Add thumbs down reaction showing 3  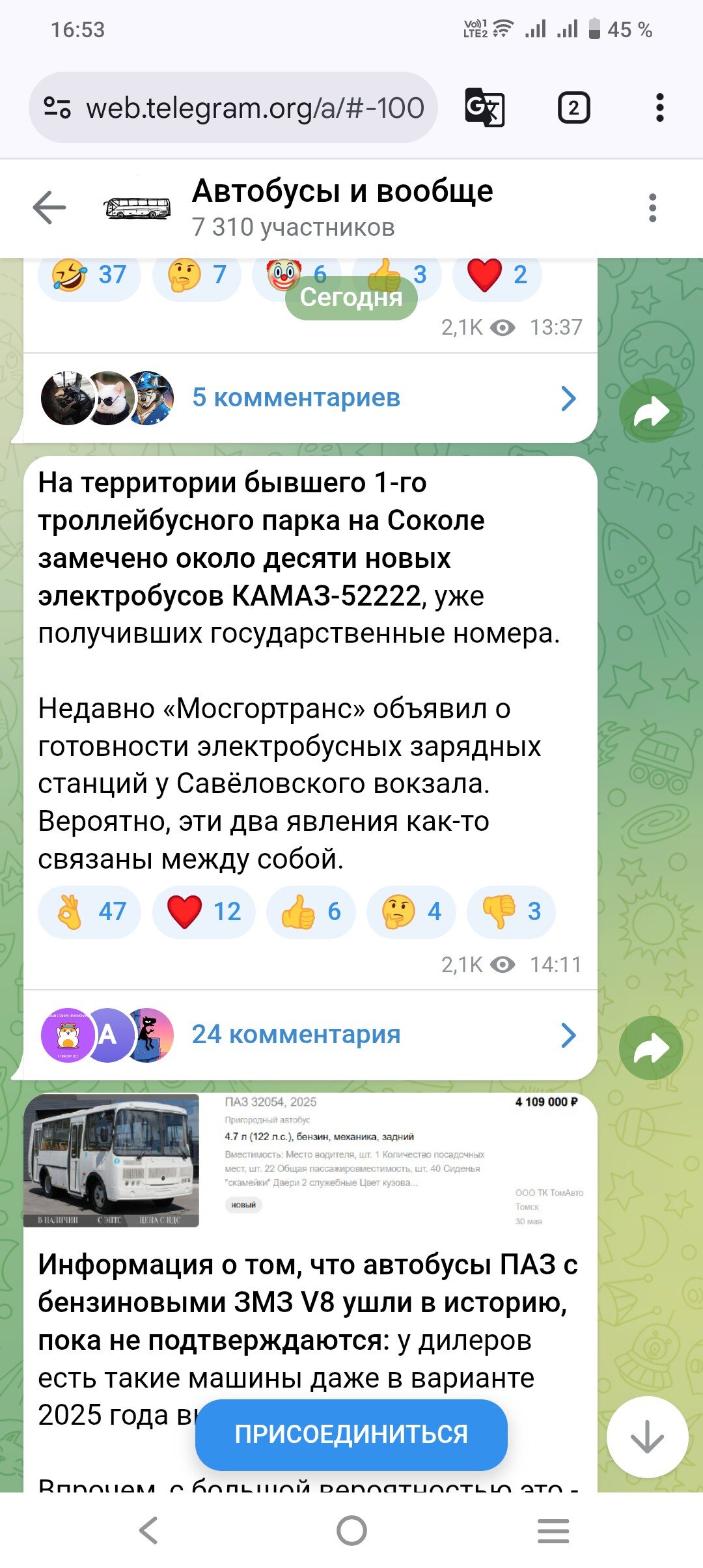(x=511, y=912)
